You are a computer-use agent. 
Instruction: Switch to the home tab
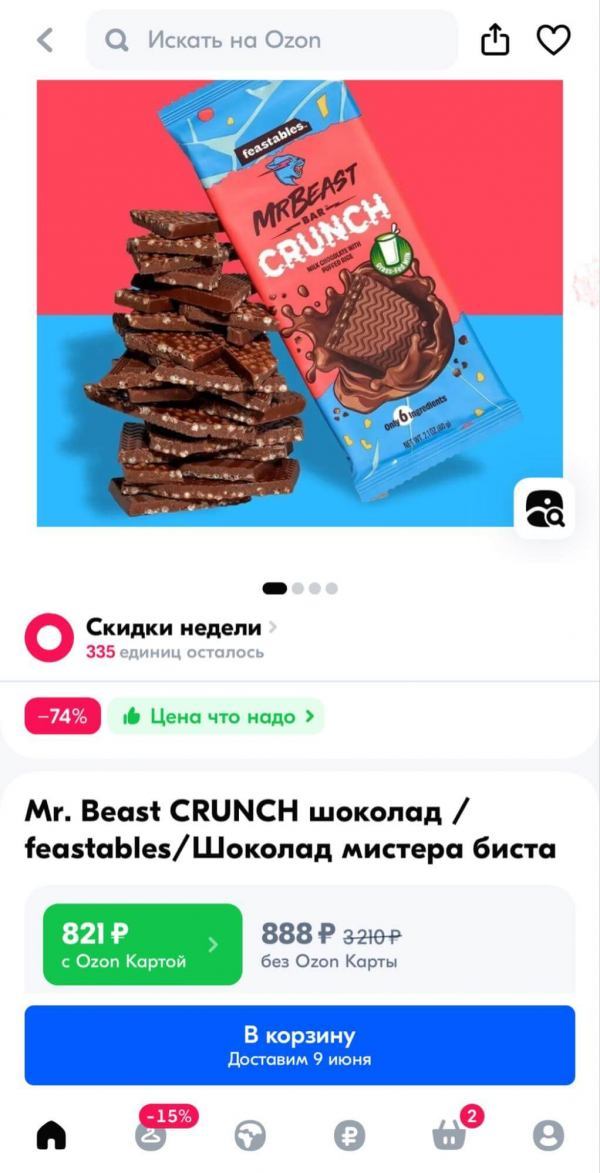50,1135
